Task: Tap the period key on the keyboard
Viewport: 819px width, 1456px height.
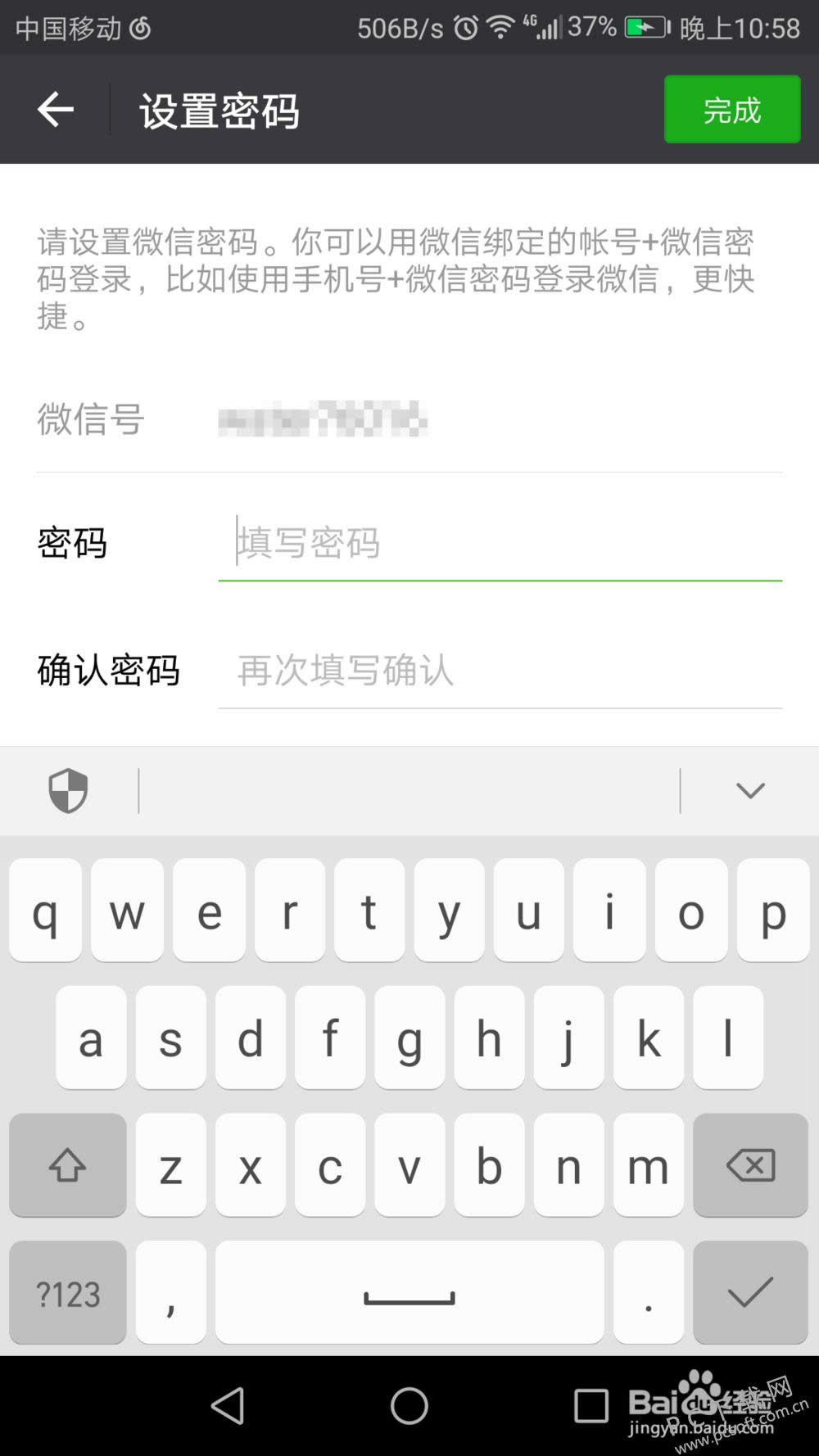Action: [647, 1294]
